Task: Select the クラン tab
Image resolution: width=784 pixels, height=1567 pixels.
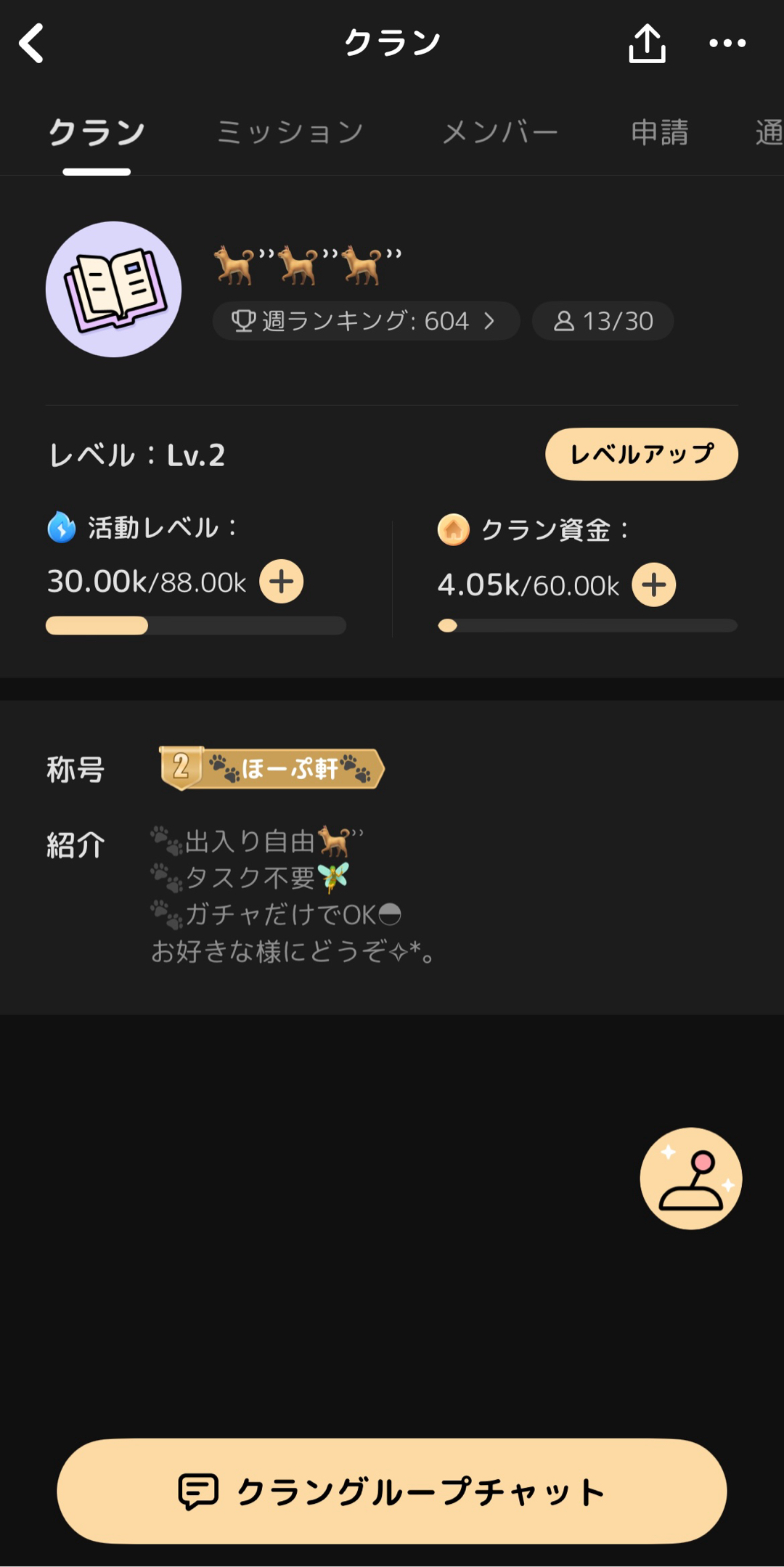Action: (x=97, y=133)
